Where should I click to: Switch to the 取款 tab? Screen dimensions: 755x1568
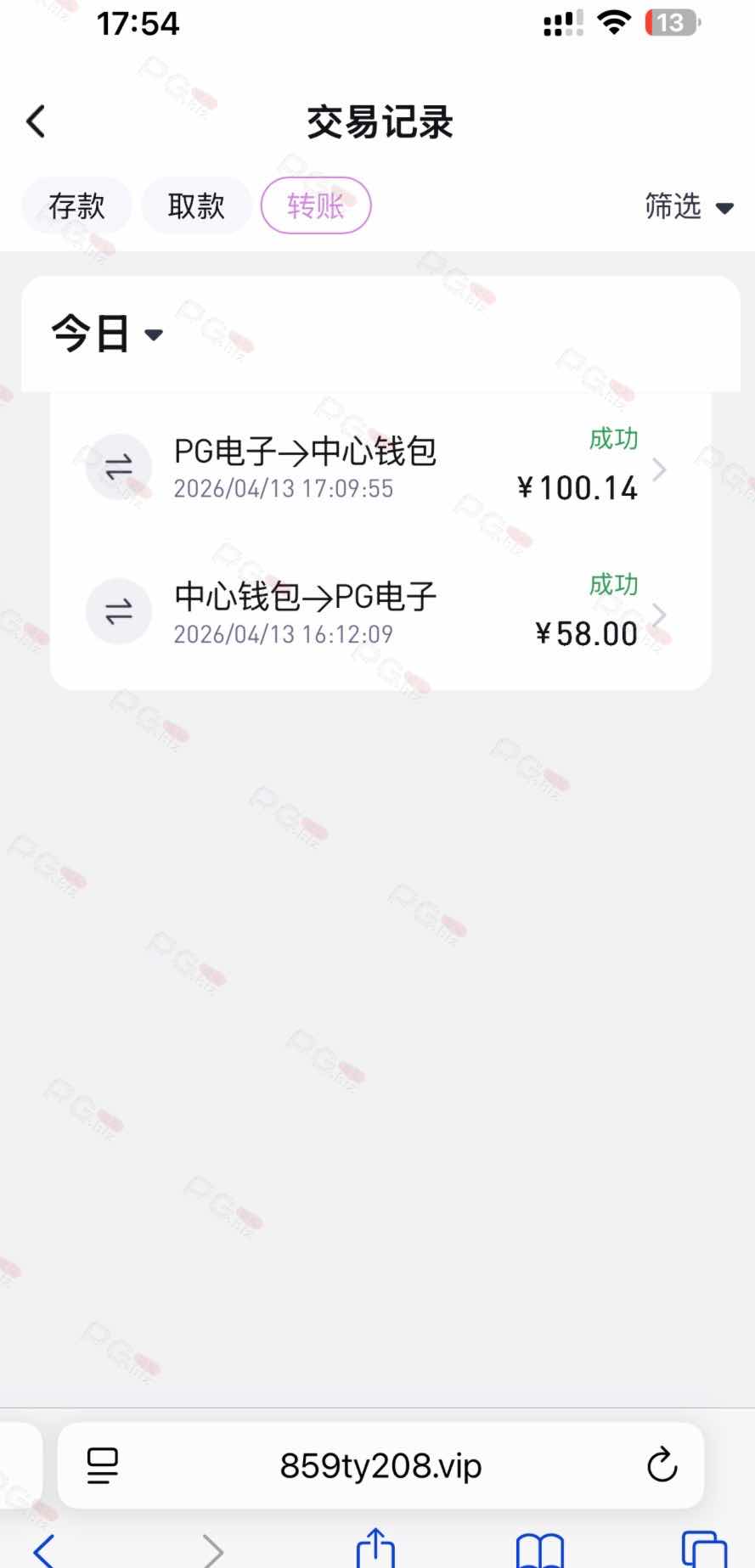pyautogui.click(x=196, y=205)
